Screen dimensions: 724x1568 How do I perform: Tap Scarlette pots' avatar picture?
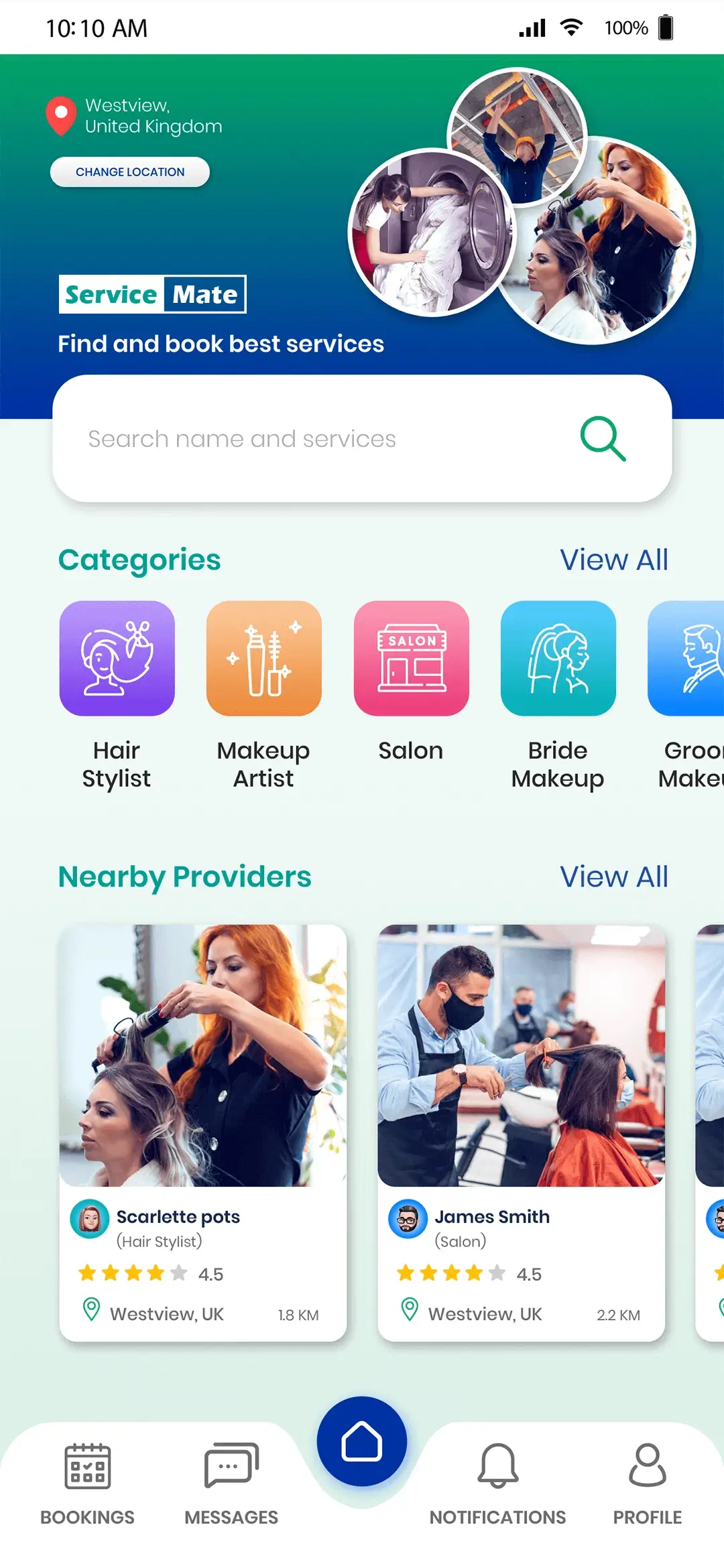[x=90, y=1218]
